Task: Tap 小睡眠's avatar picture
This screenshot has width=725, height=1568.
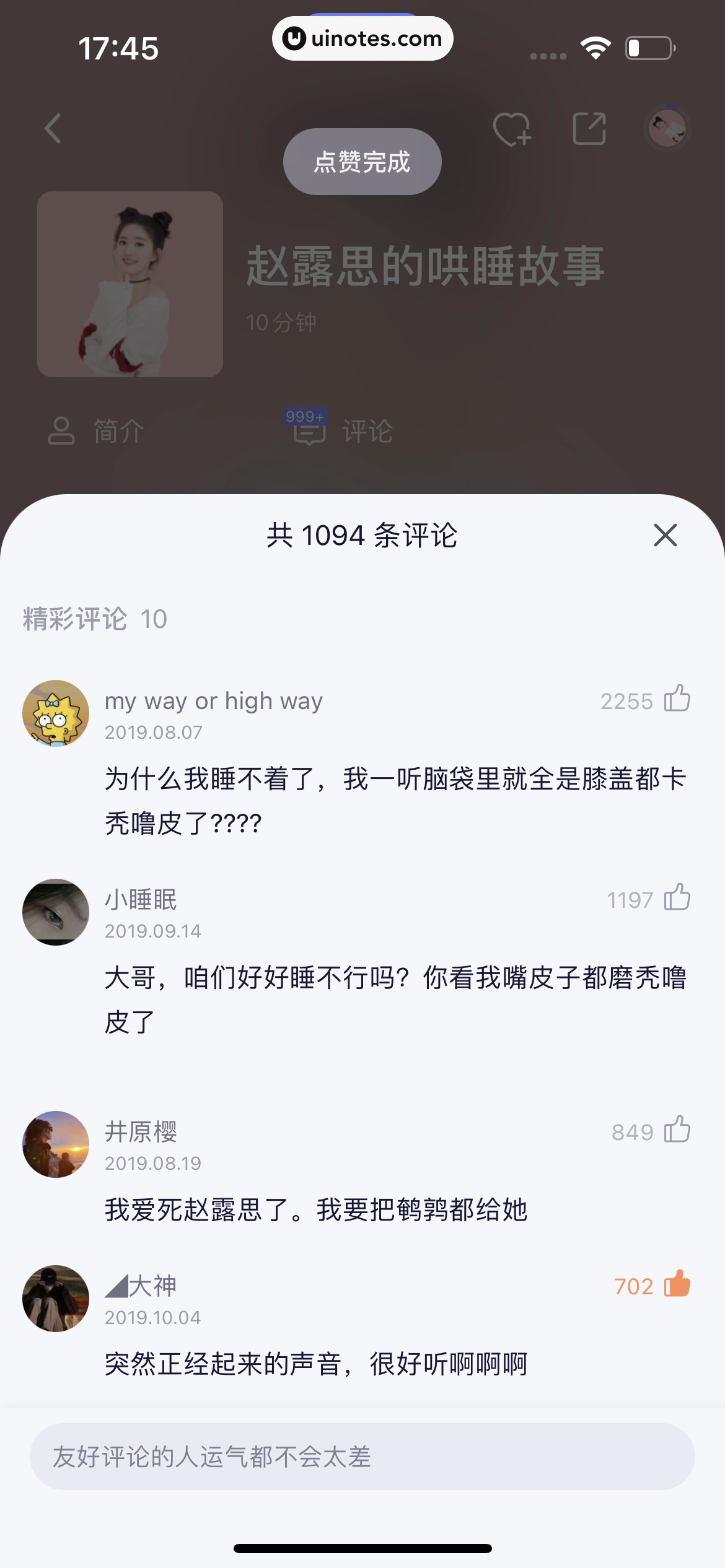Action: tap(56, 912)
